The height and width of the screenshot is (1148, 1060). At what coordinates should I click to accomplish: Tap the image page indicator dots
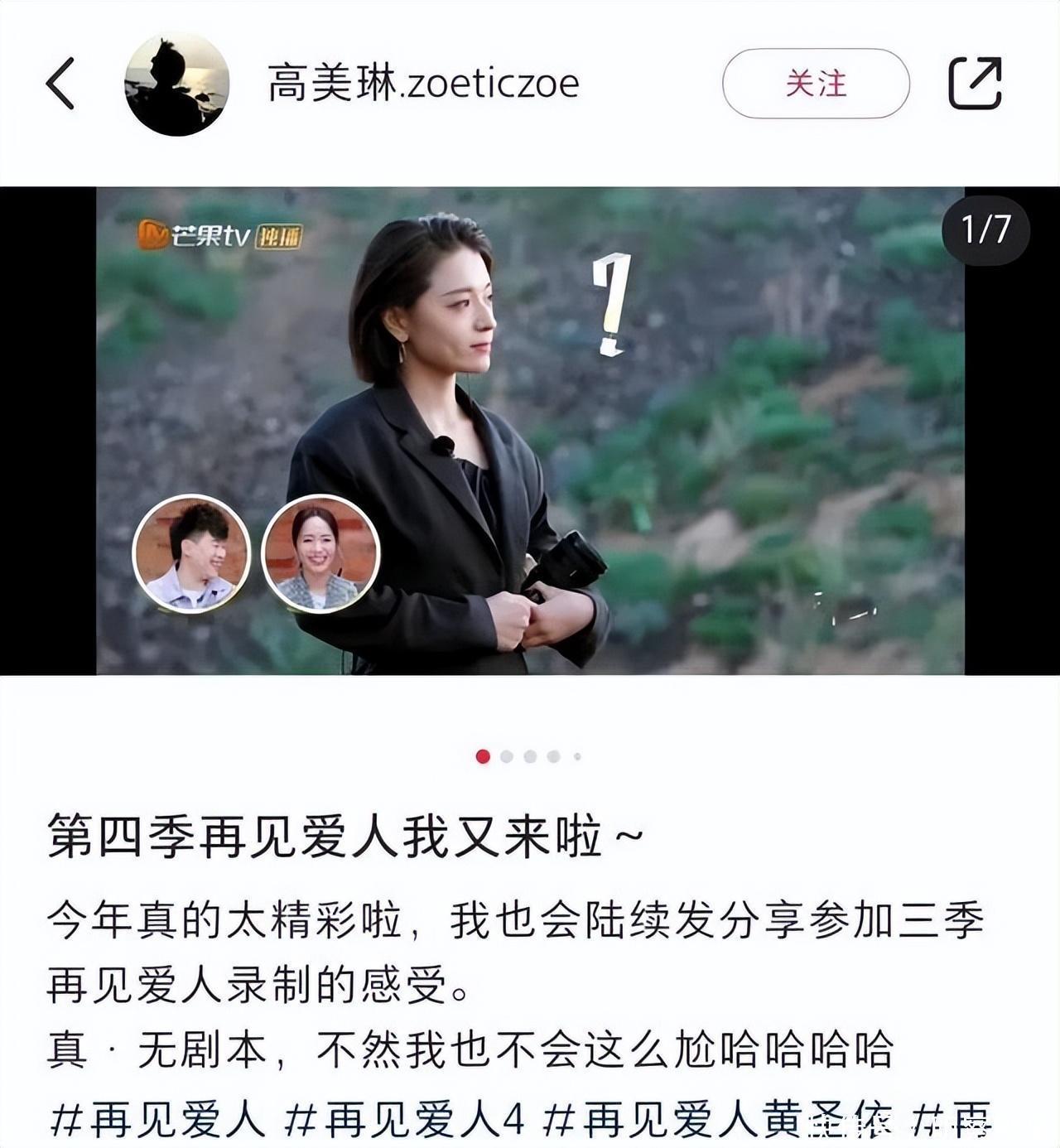(x=530, y=756)
